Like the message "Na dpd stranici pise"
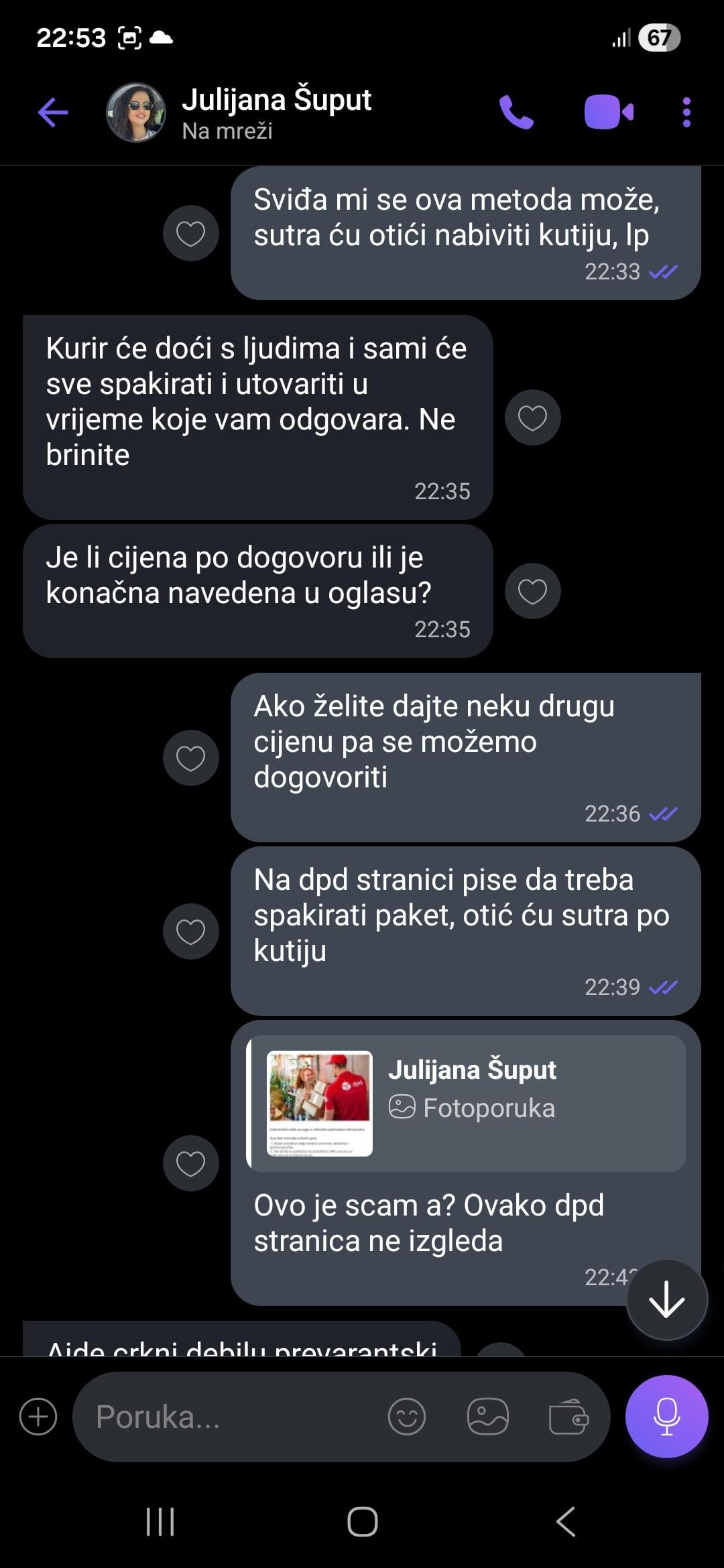The width and height of the screenshot is (724, 1568). 190,931
